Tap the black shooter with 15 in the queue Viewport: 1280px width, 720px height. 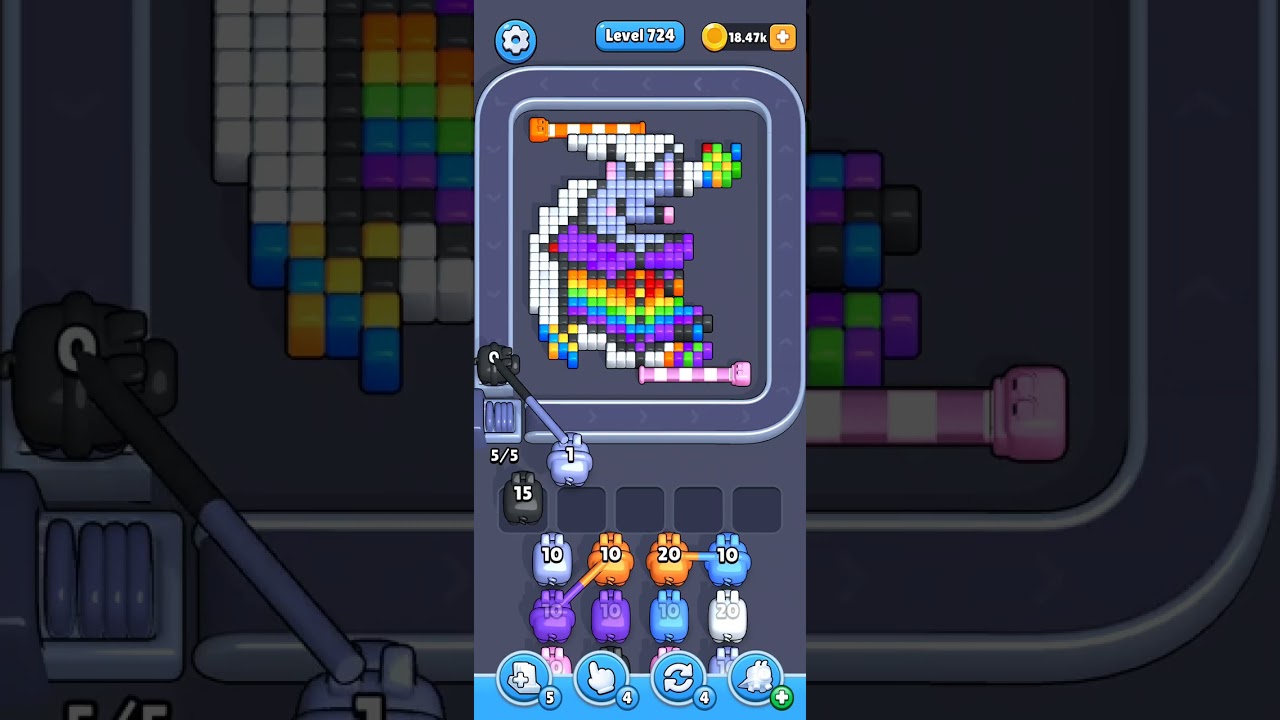coord(522,500)
